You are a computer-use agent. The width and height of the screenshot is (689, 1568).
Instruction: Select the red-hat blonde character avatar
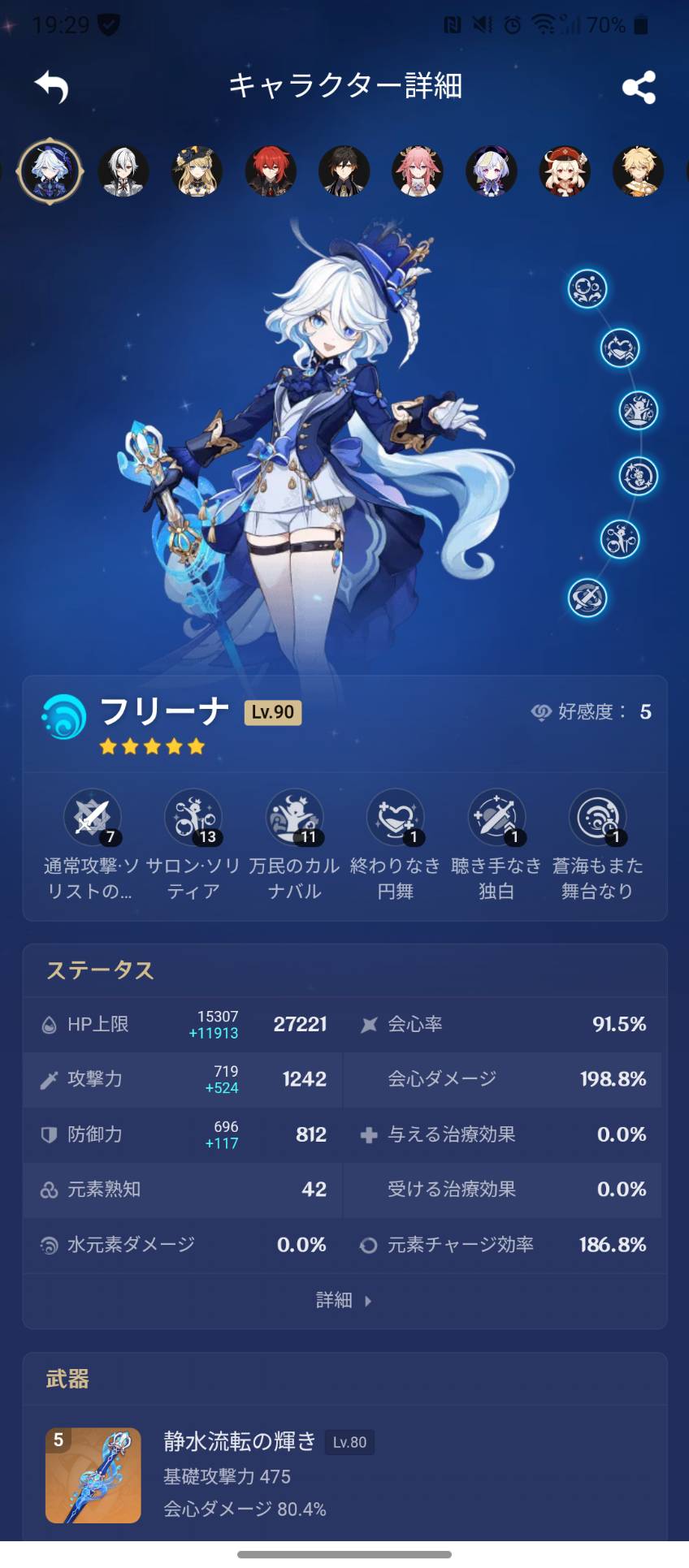point(565,171)
